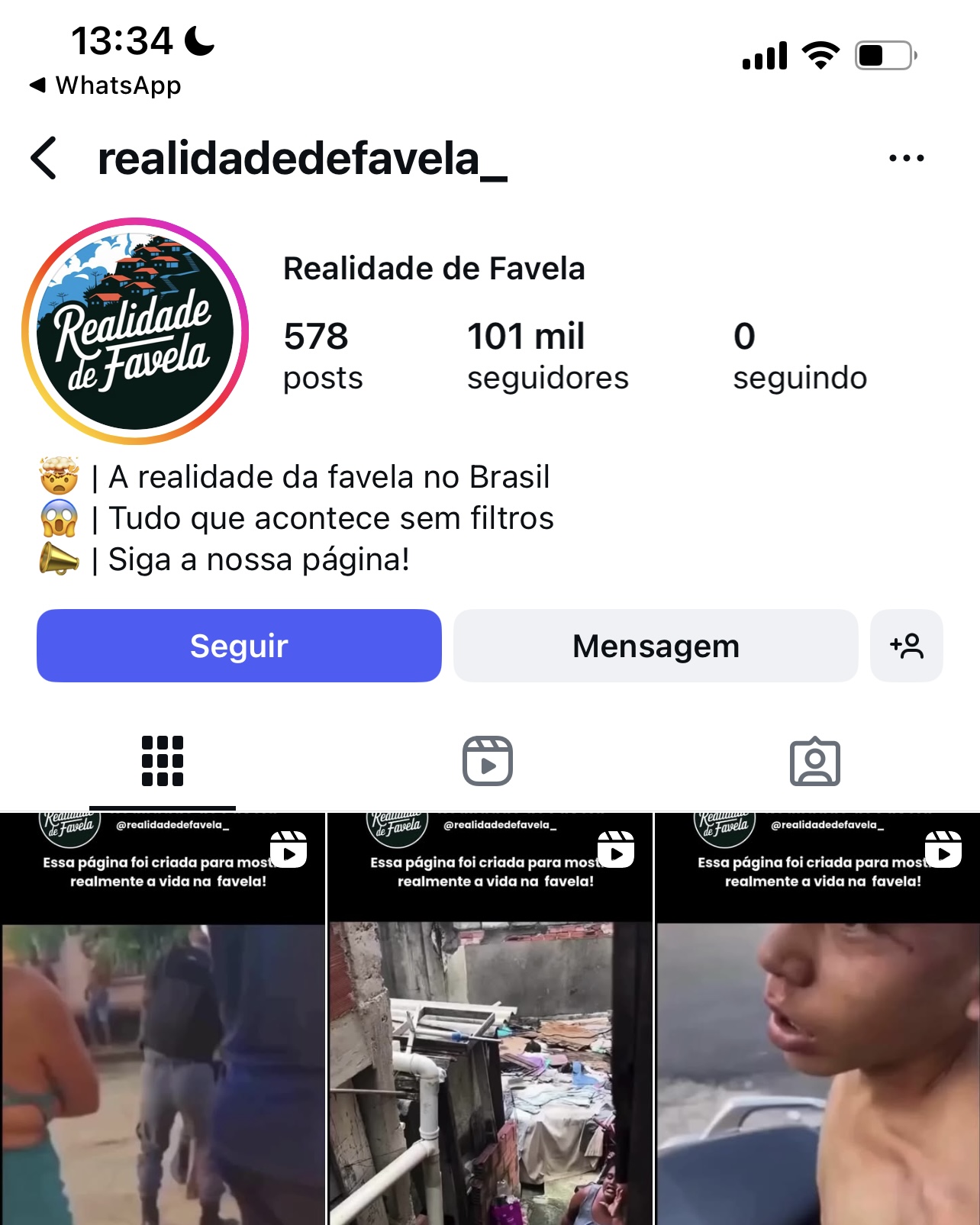980x1225 pixels.
Task: Switch to the Reels tab
Action: coord(488,761)
